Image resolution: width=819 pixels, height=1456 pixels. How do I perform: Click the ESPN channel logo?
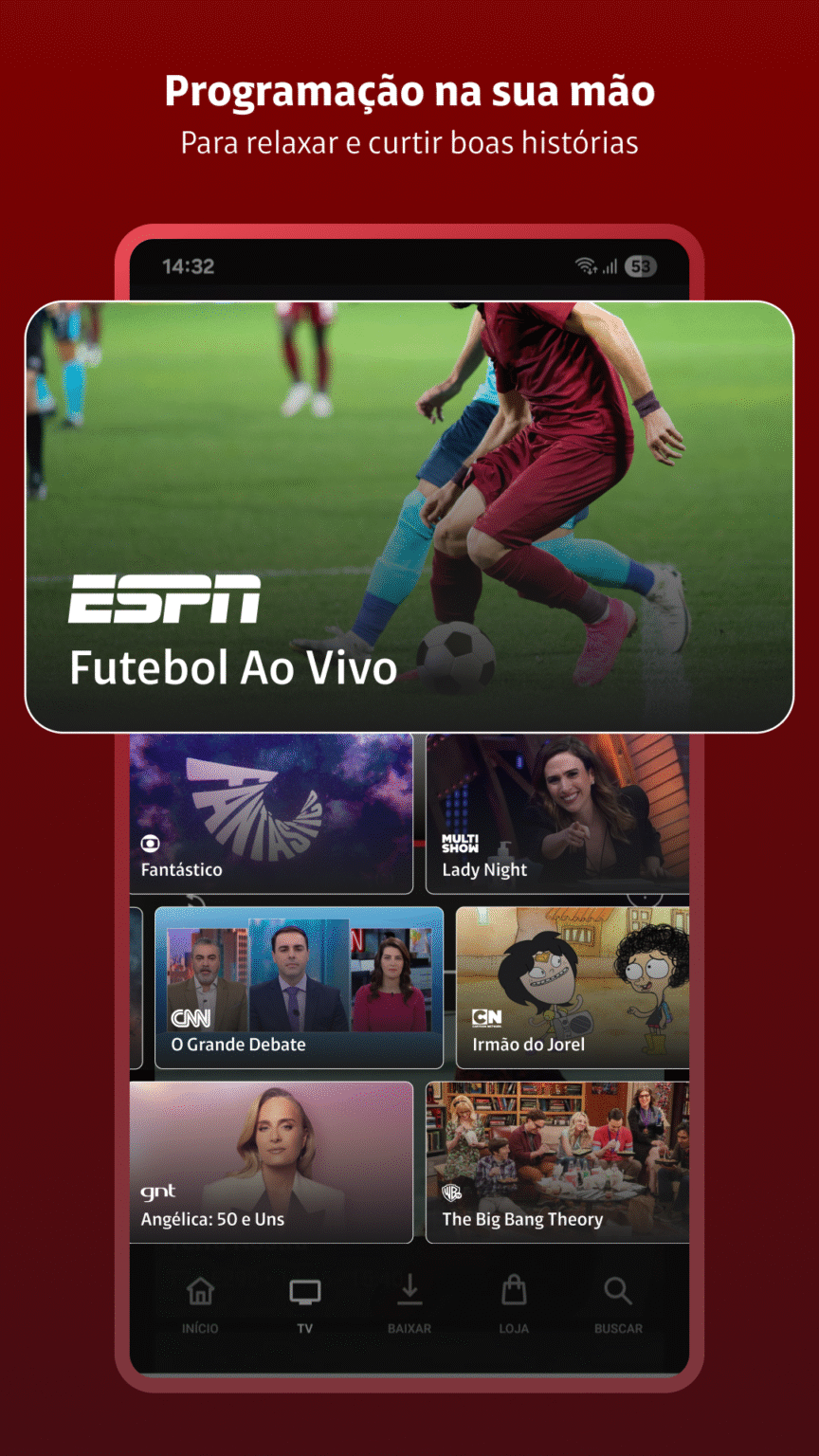coord(163,599)
